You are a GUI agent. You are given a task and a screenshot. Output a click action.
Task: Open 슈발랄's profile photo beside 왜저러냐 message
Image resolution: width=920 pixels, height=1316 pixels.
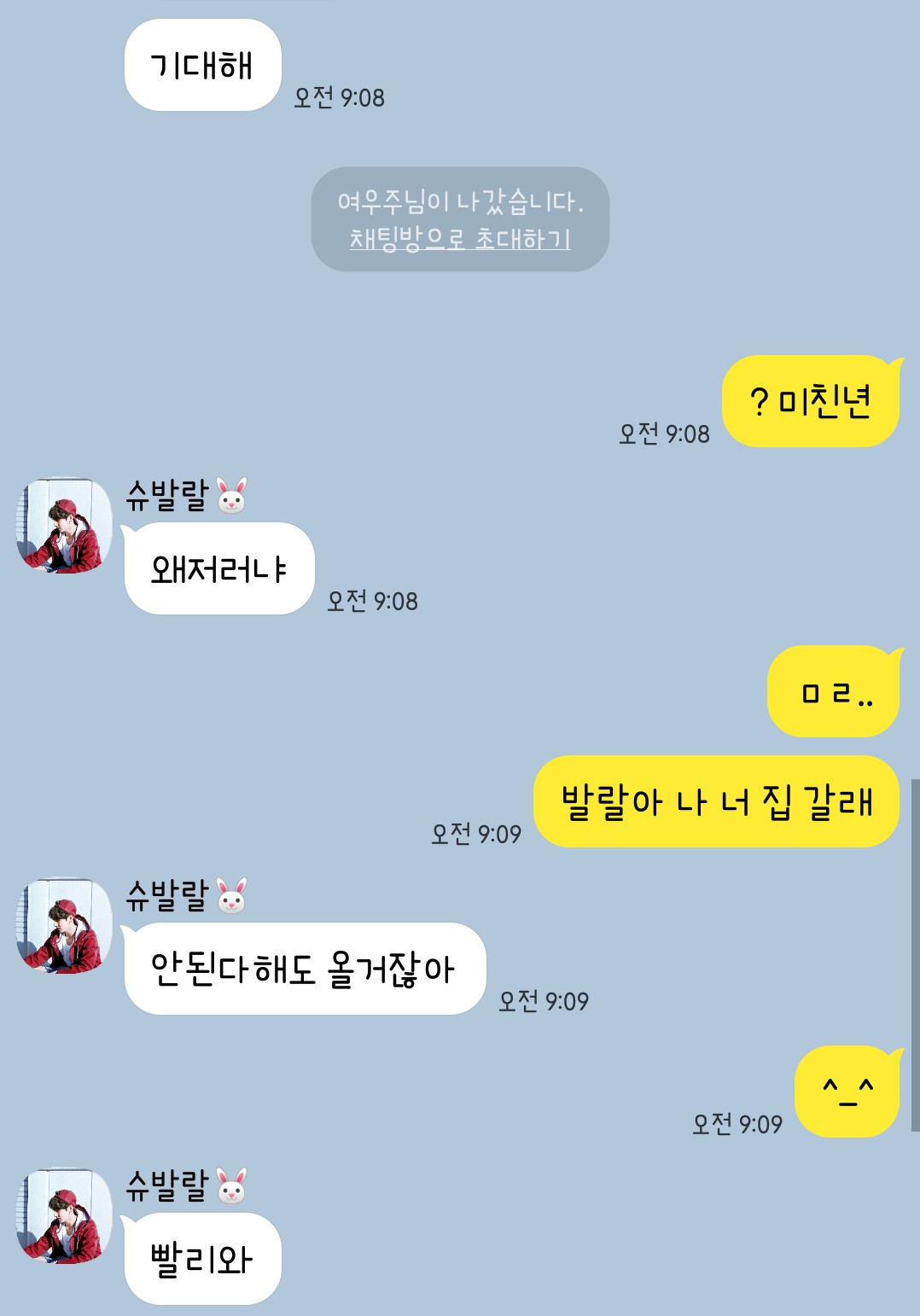[x=64, y=525]
